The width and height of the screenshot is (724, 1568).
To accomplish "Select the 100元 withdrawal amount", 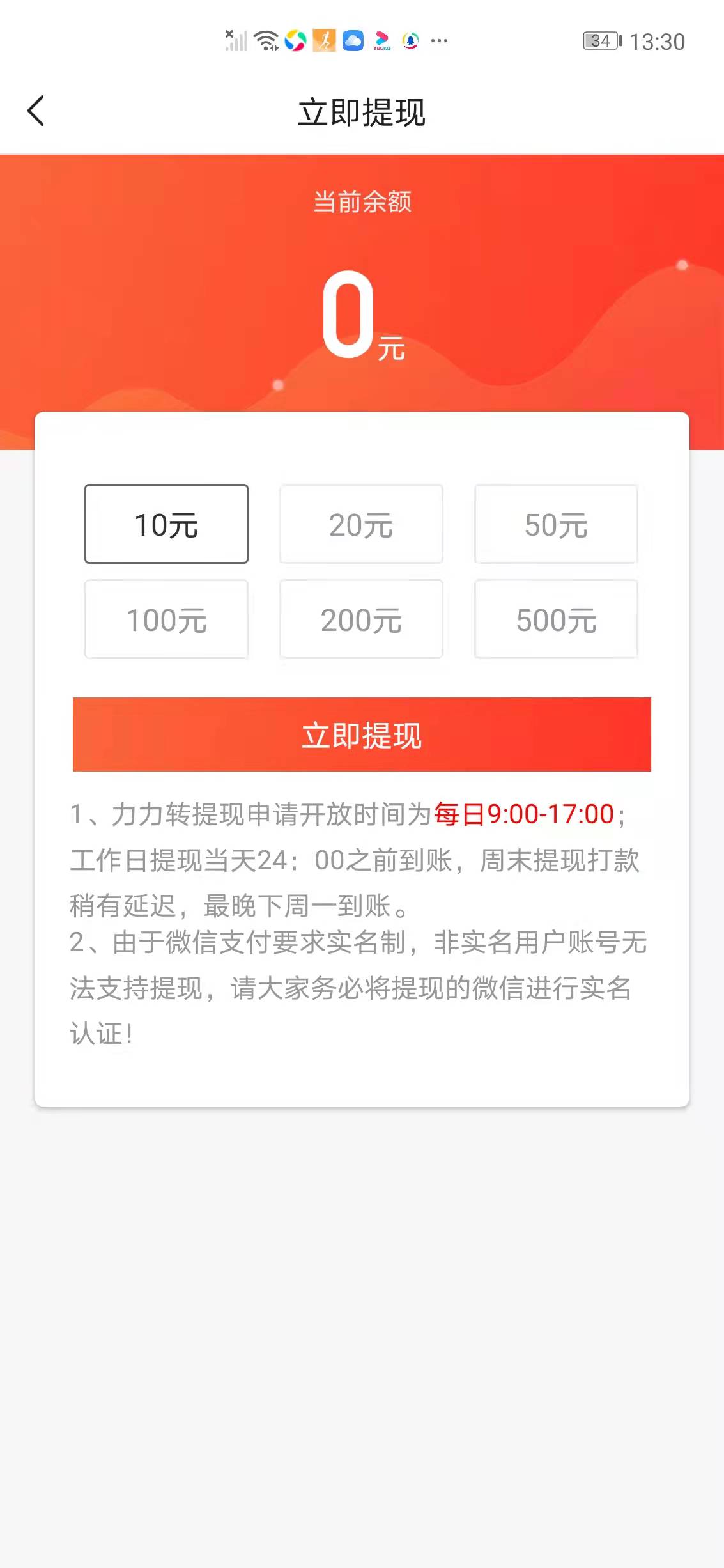I will (x=166, y=619).
